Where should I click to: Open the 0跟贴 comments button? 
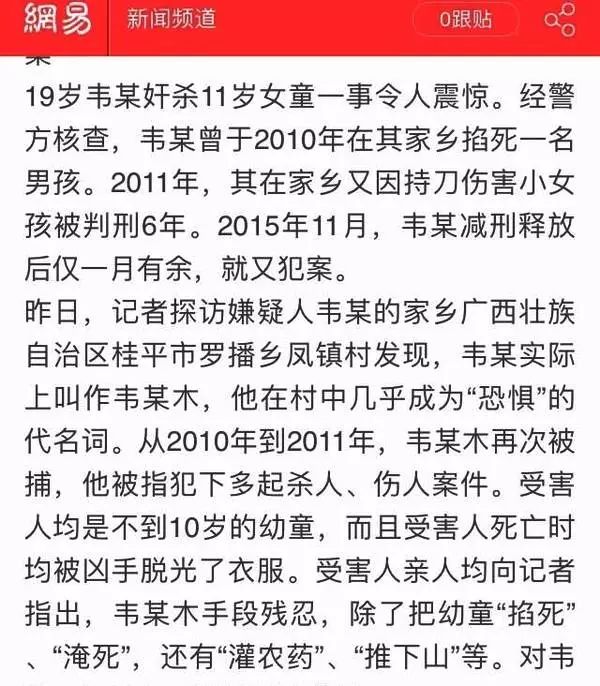466,19
